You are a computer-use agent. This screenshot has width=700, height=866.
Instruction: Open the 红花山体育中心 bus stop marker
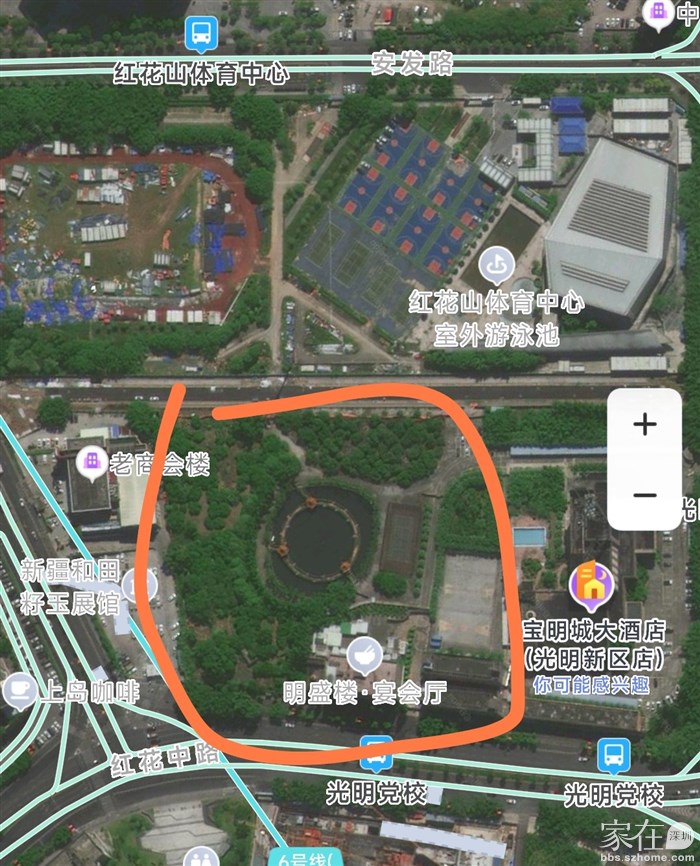click(x=200, y=34)
